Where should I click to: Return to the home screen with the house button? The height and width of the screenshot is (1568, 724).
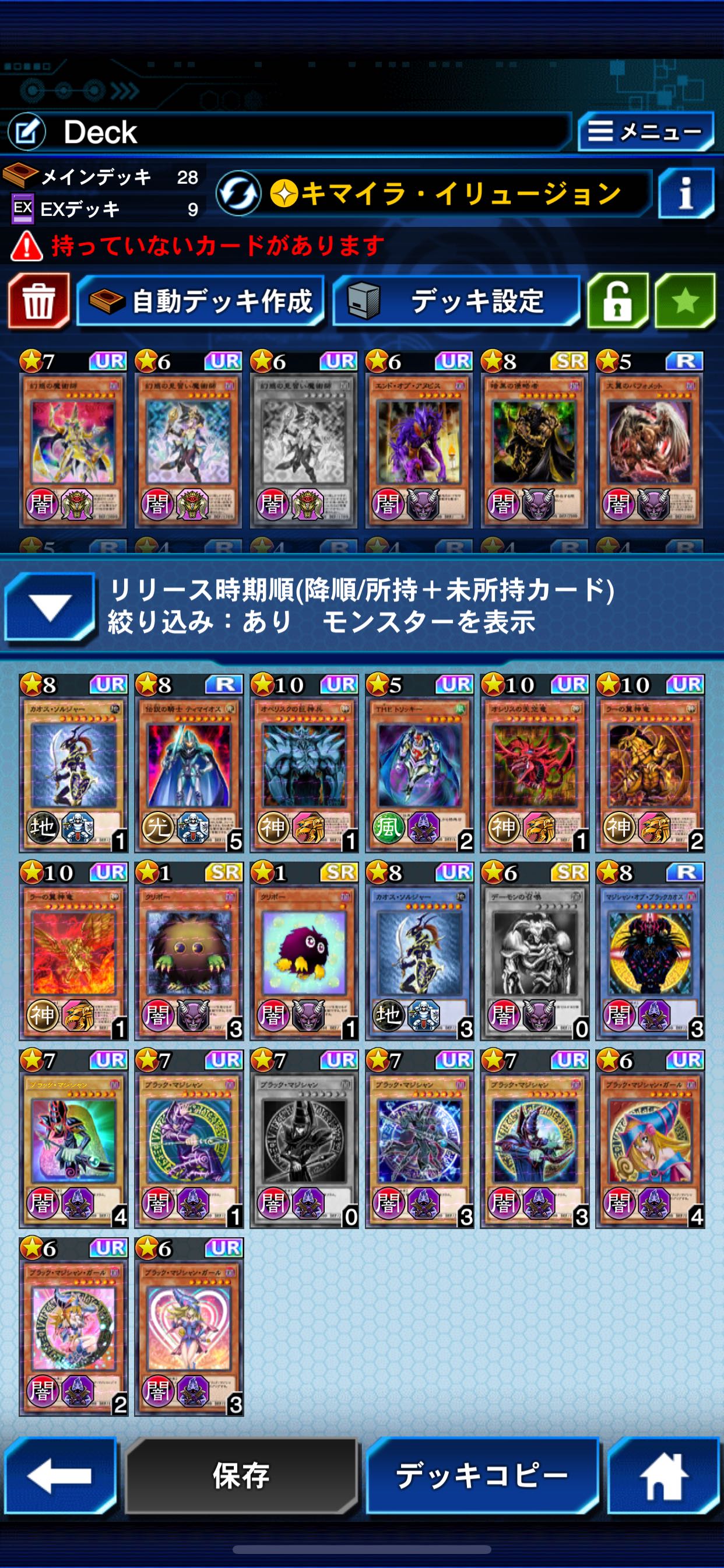click(x=663, y=1475)
